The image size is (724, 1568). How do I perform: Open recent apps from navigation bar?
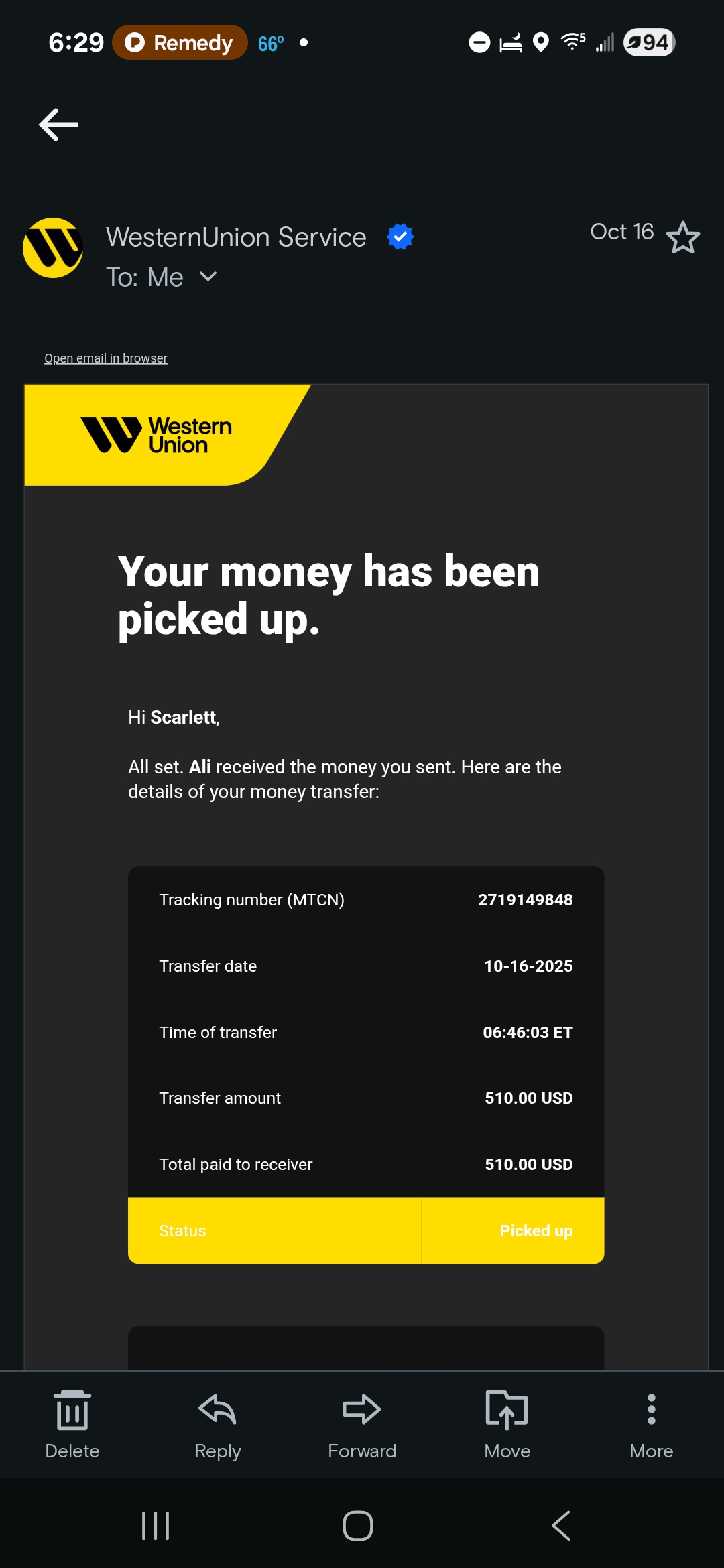(x=156, y=1526)
